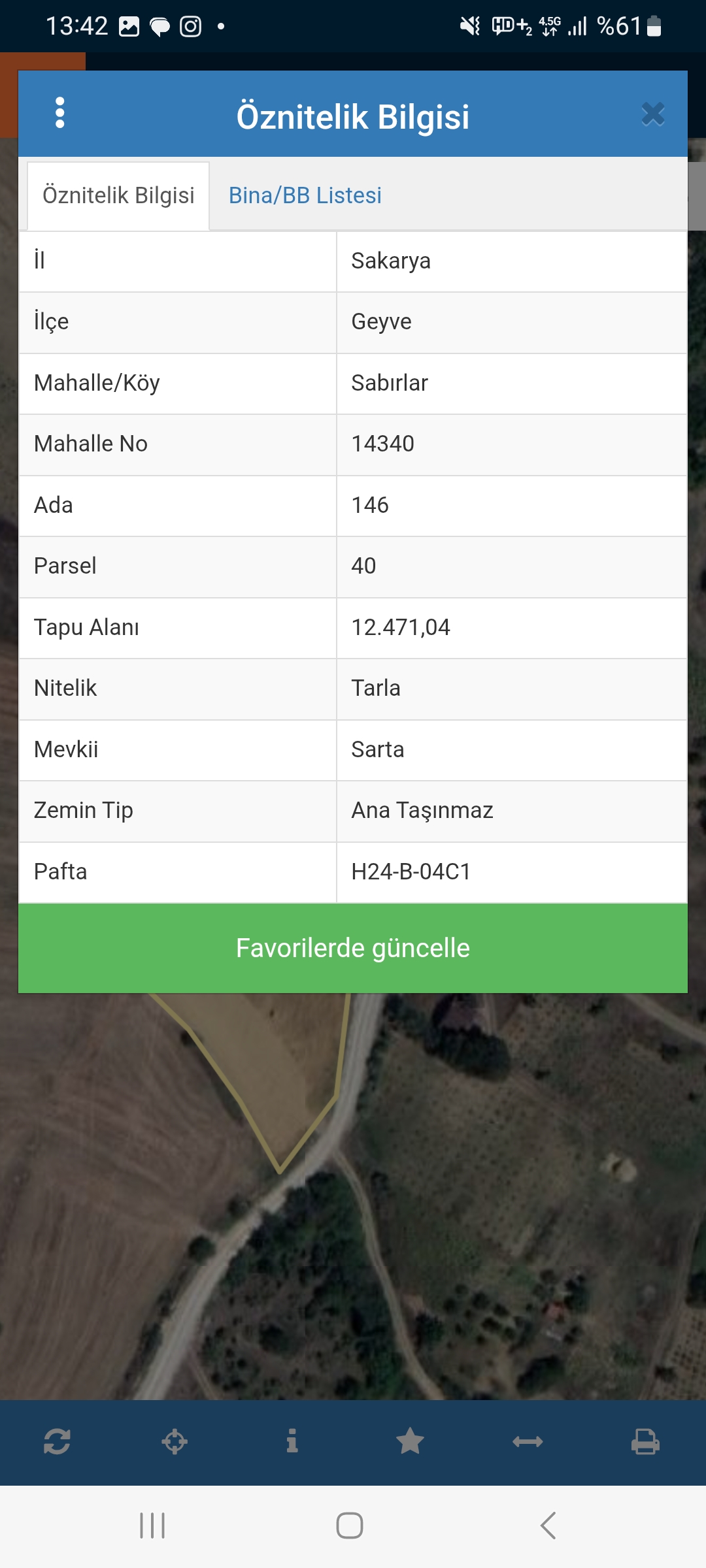Go back using the system back button
The image size is (706, 1568).
pyautogui.click(x=548, y=1526)
